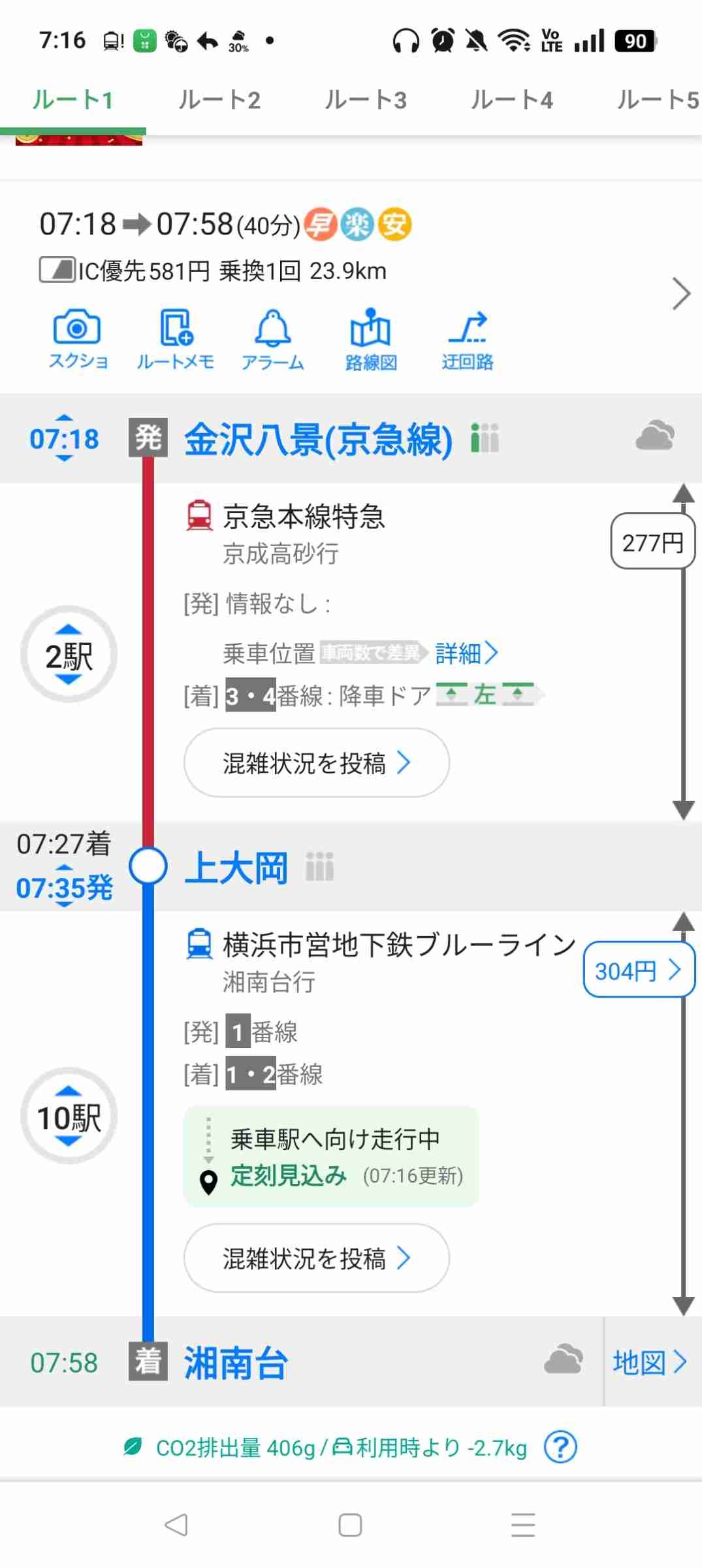702x1568 pixels.
Task: Save this route to ルートメモ
Action: point(175,340)
